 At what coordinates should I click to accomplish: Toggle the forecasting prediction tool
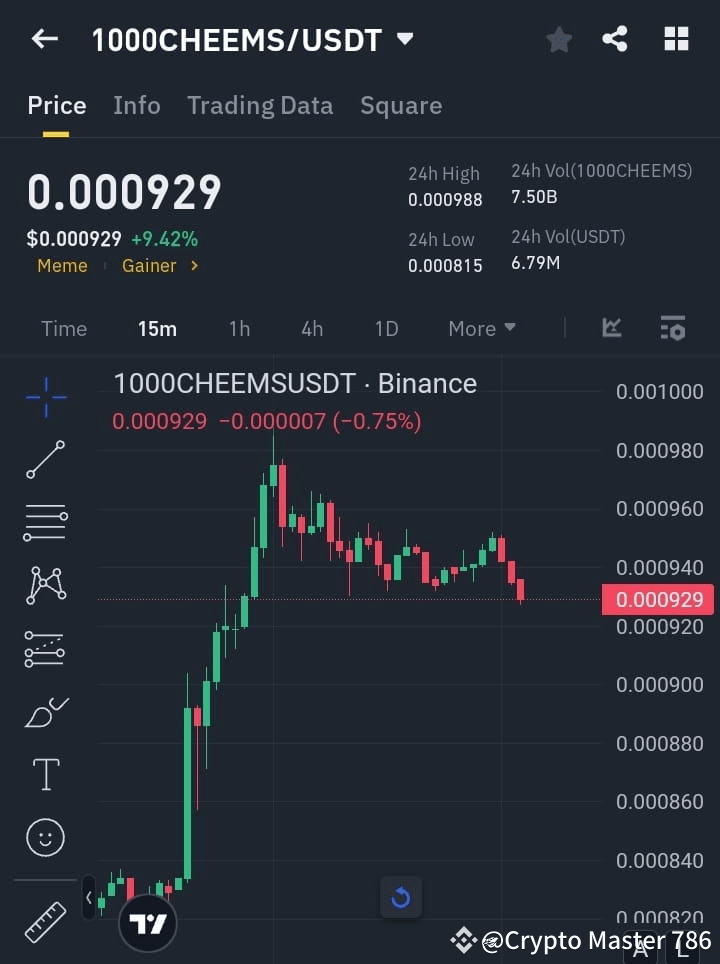coord(44,649)
